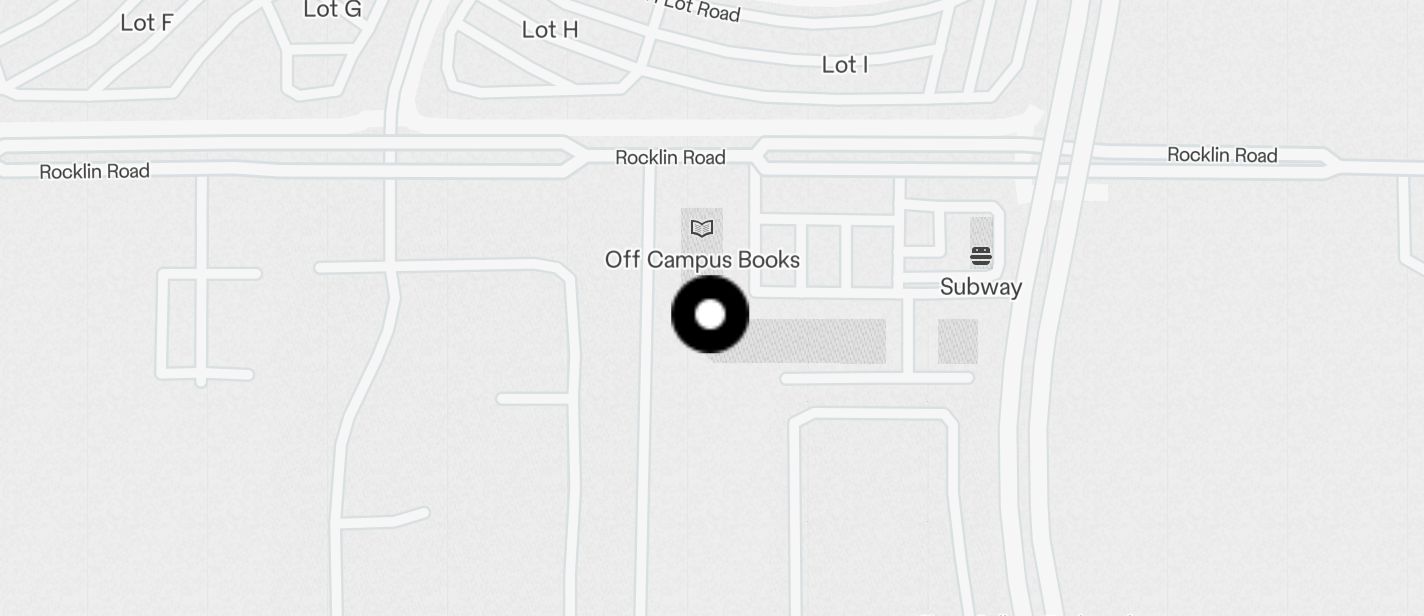
Task: Tap the Off Campus Books map marker
Action: pyautogui.click(x=702, y=229)
